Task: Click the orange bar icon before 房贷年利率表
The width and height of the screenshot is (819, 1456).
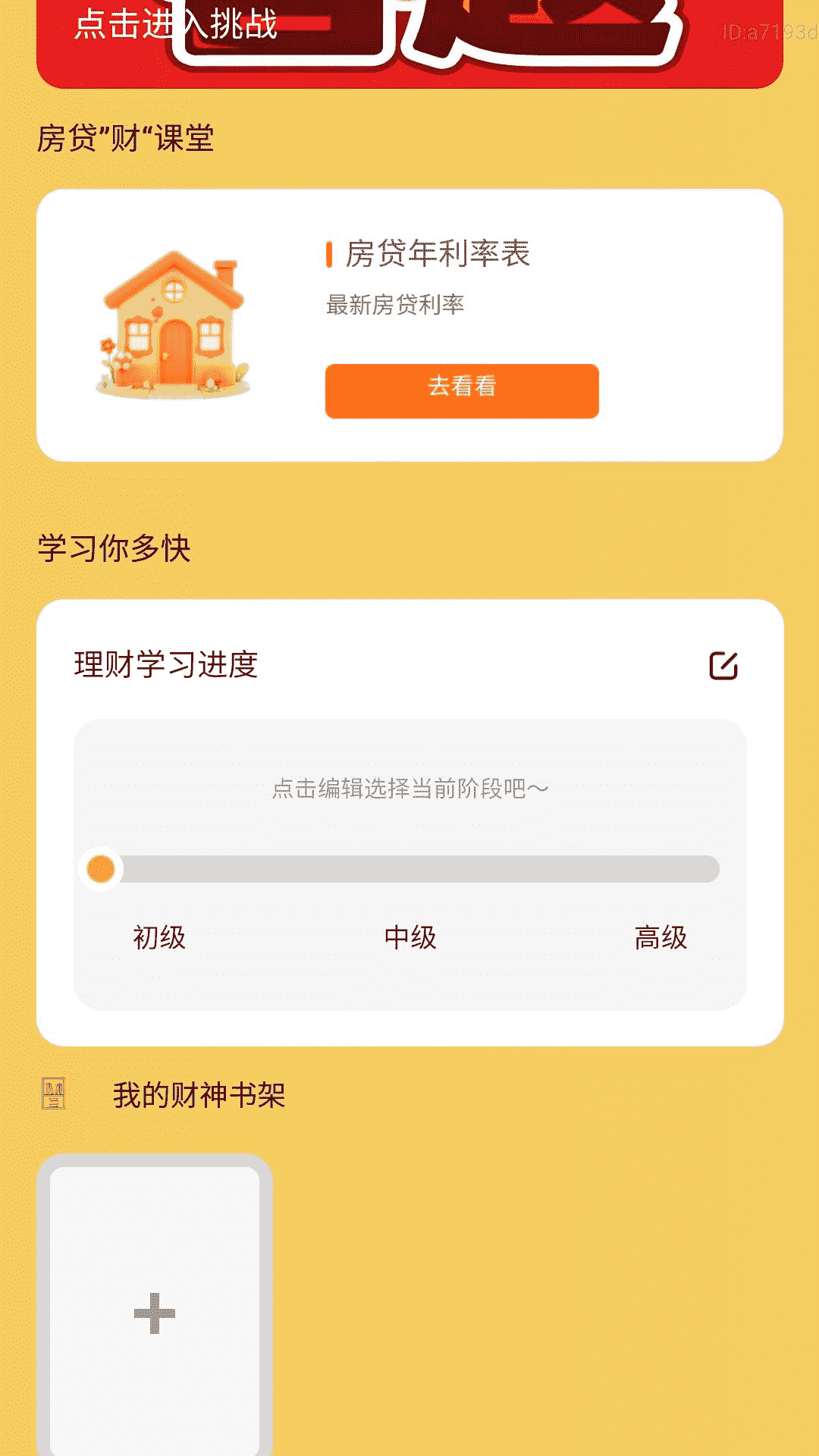Action: coord(329,256)
